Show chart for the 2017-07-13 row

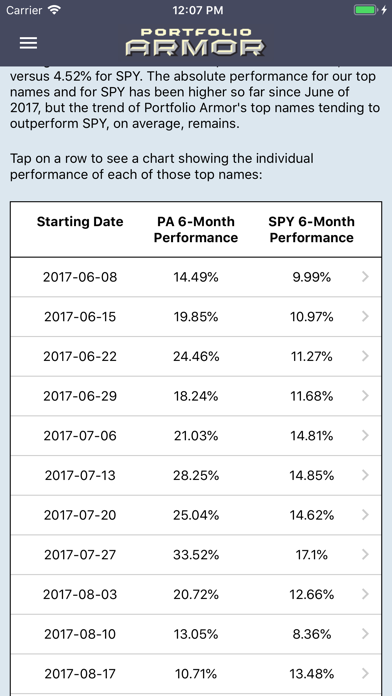pos(196,475)
